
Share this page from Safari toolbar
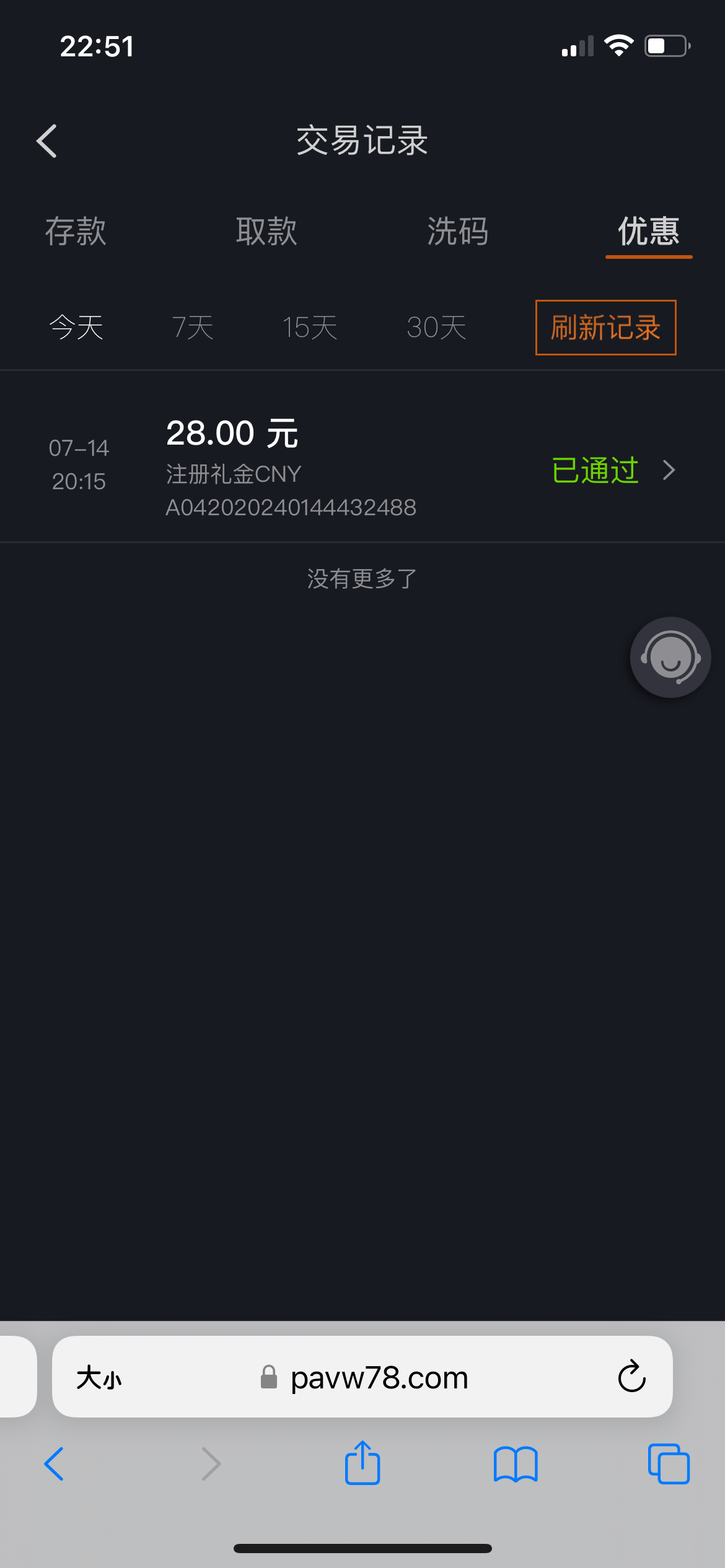click(x=362, y=1464)
